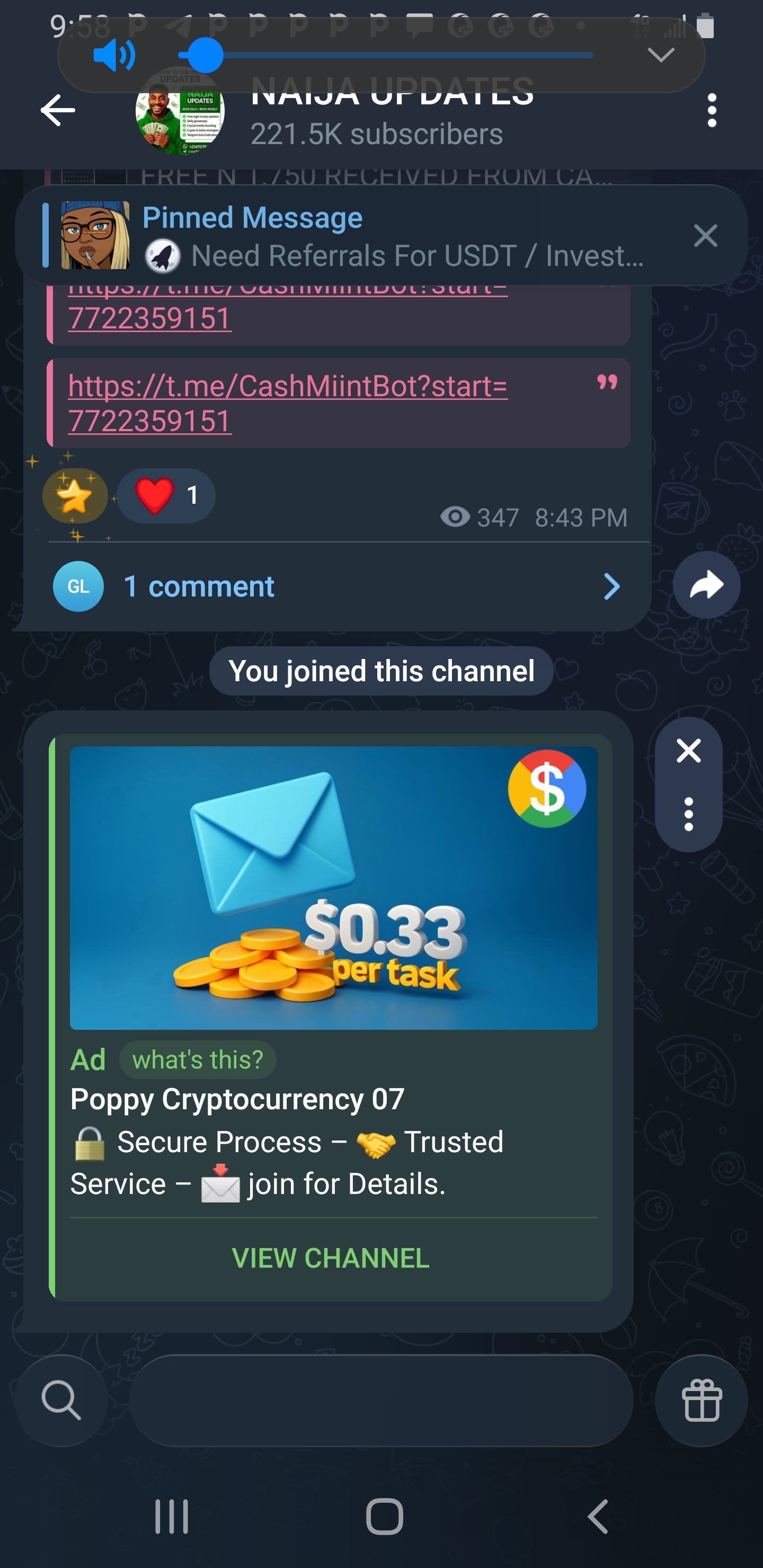Go to the system home screen

pyautogui.click(x=384, y=1516)
